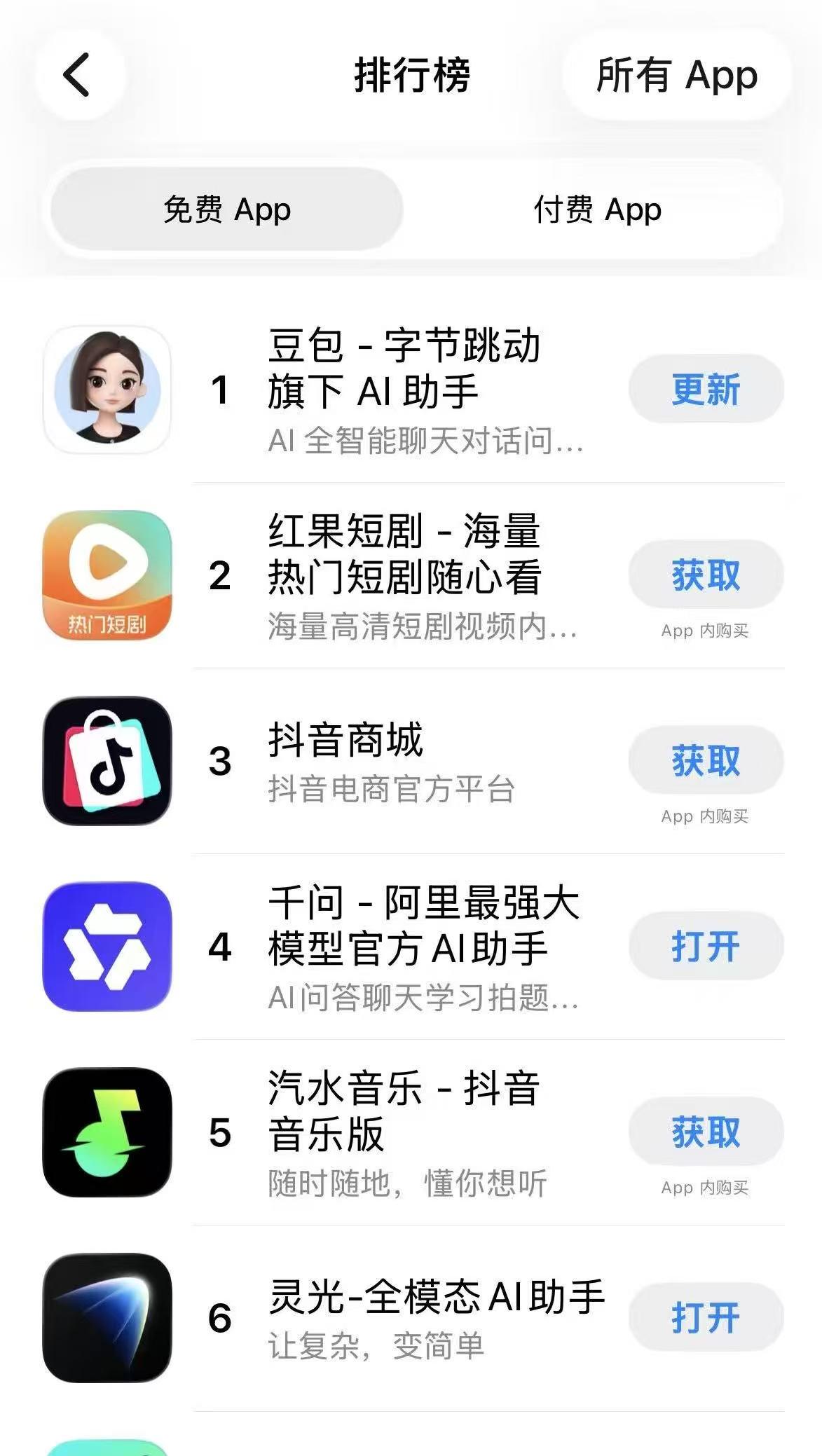Tap 打开 for 千问 AI助手

coord(706,947)
